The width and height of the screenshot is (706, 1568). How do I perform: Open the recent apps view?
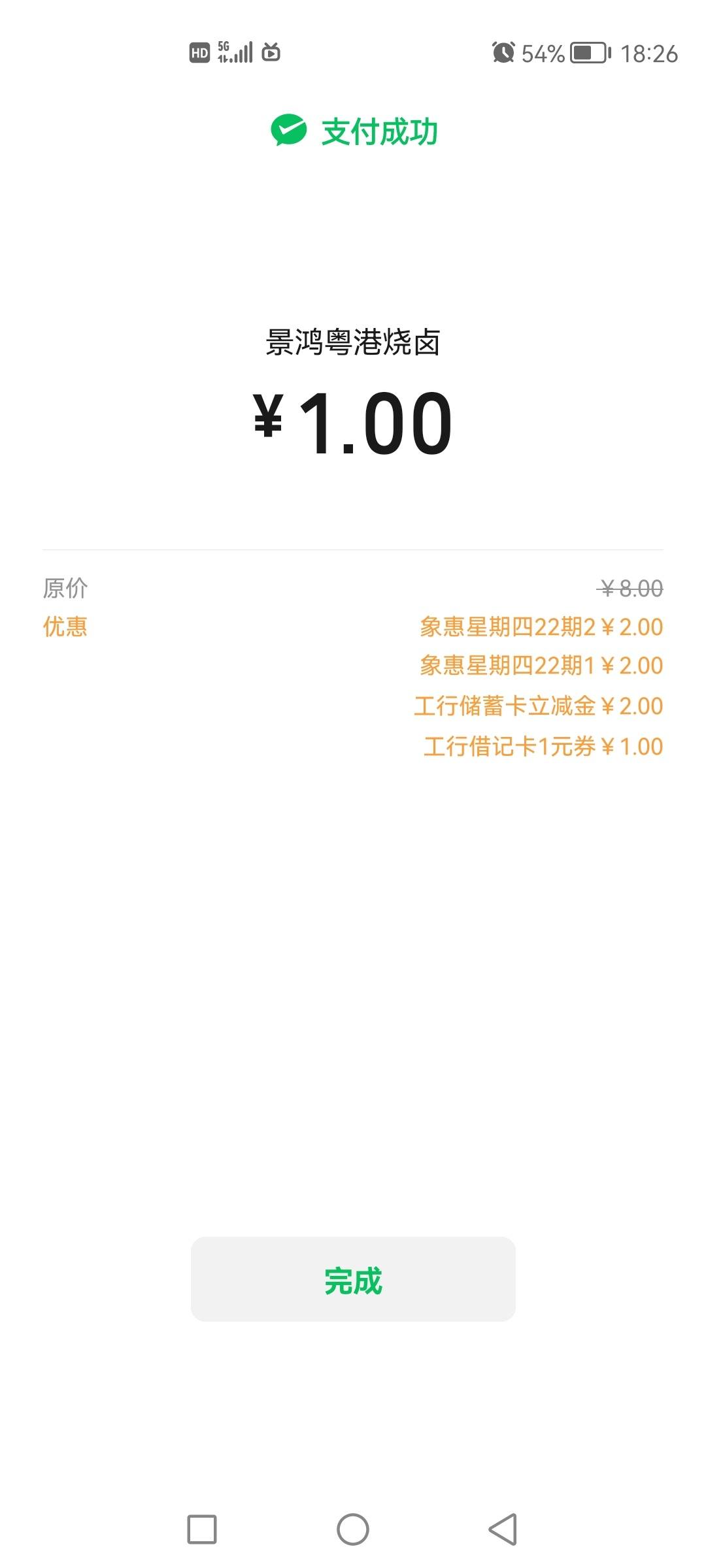tap(202, 1529)
